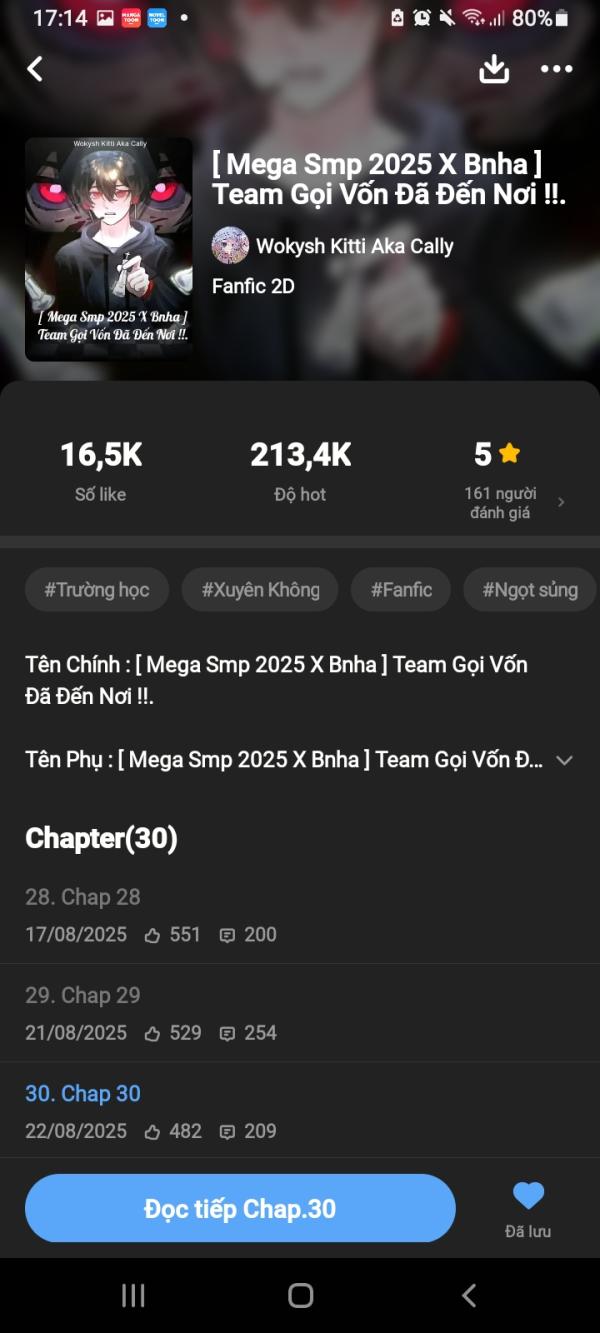Image resolution: width=600 pixels, height=1333 pixels.
Task: Select the #Fanfic tag
Action: (401, 590)
